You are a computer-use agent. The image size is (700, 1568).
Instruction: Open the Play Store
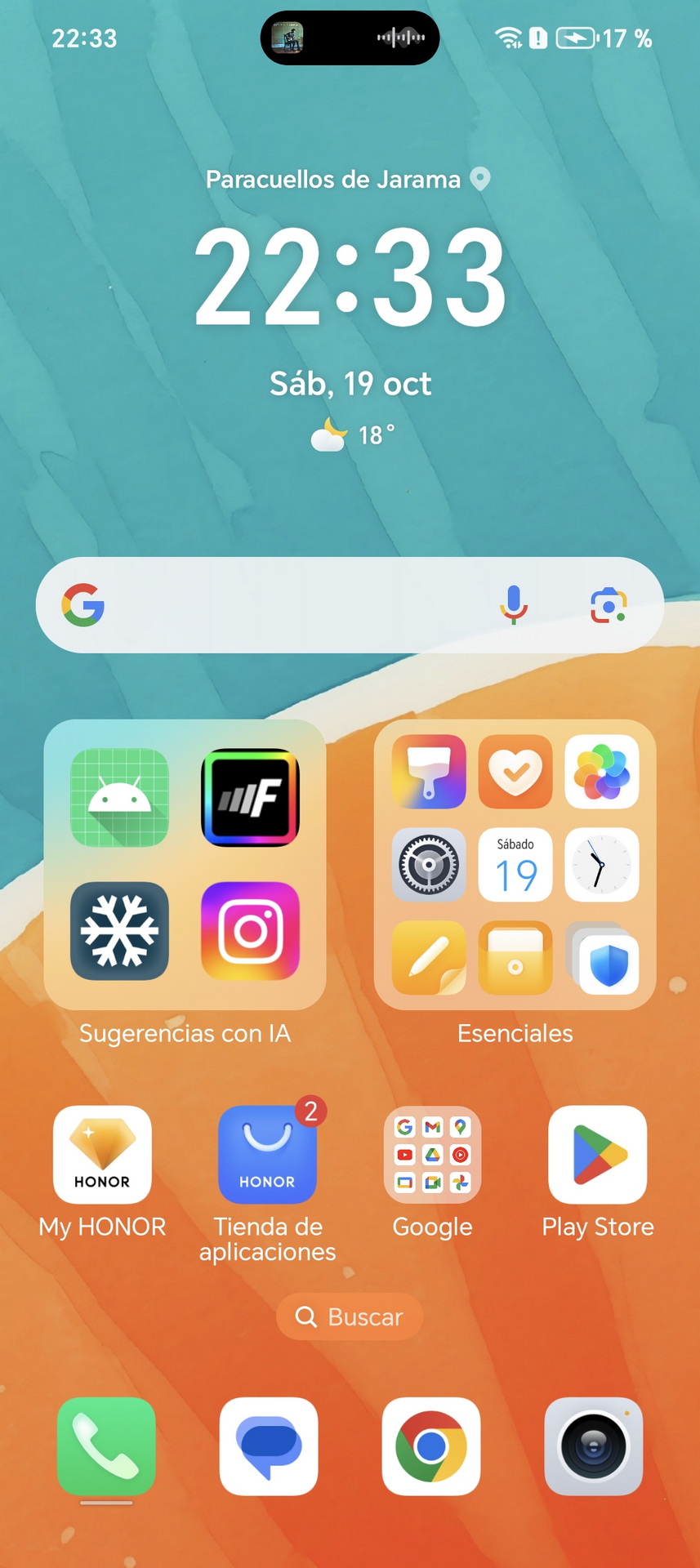click(598, 1155)
